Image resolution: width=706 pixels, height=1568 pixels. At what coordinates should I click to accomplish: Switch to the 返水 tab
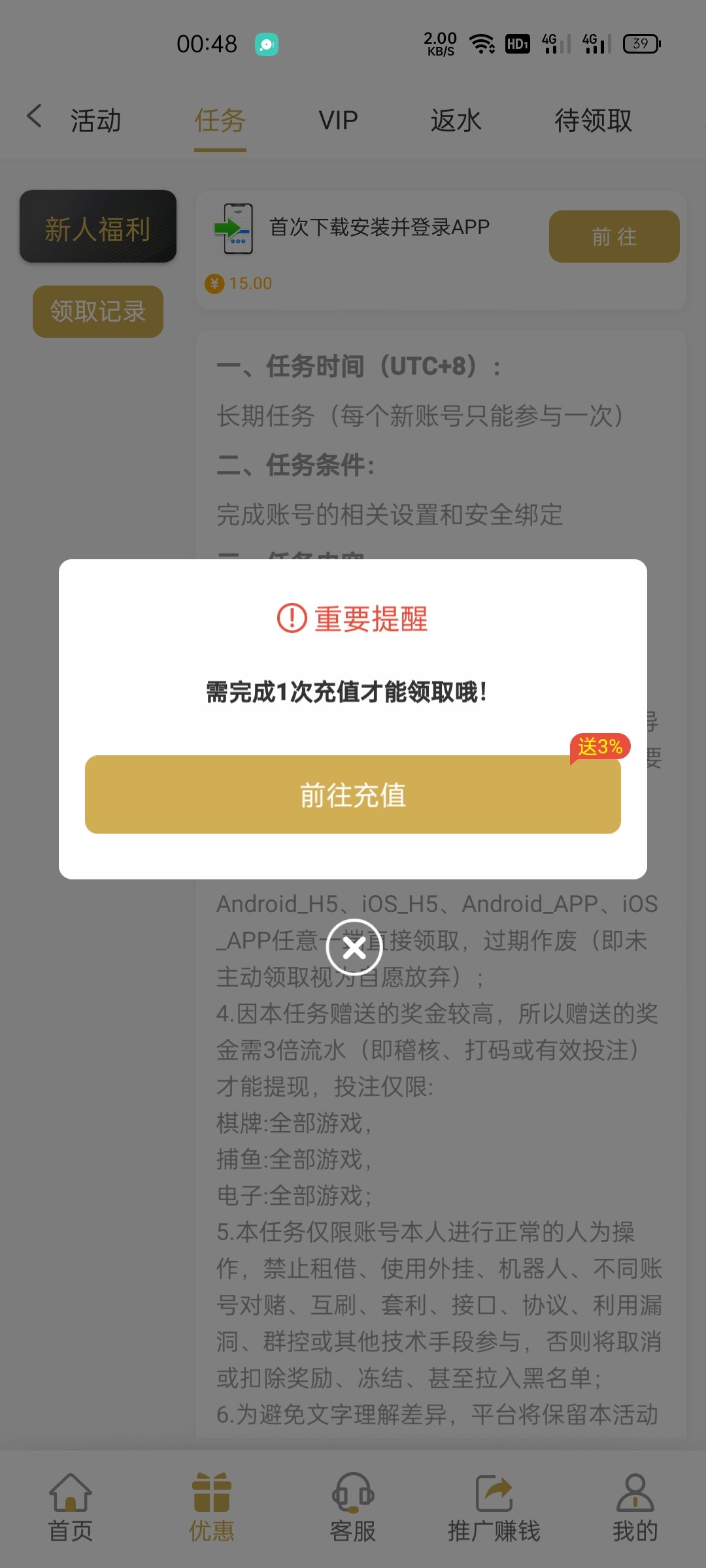tap(456, 121)
